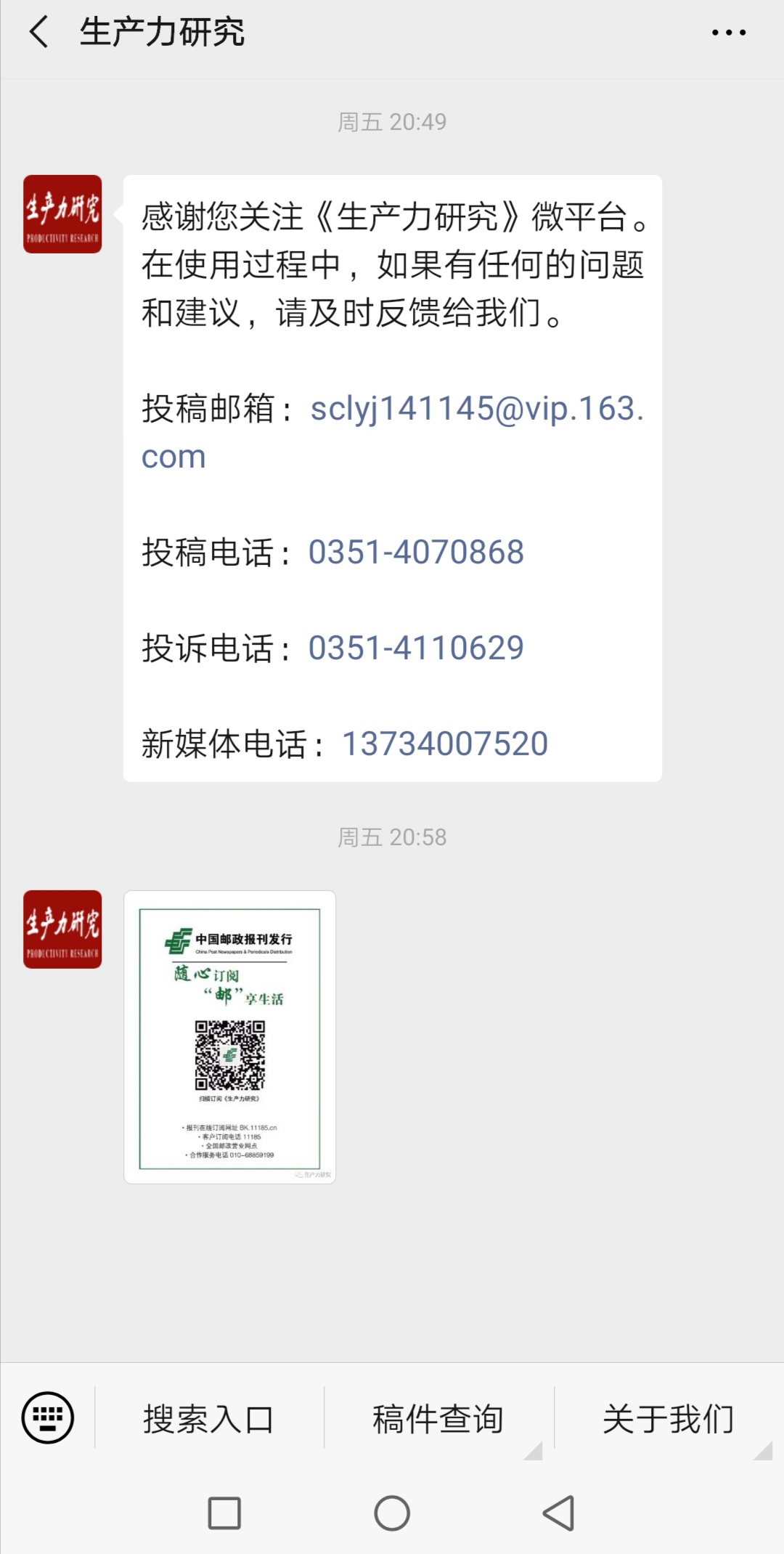
Task: Dial the 新媒体电话 number 13734007520
Action: click(445, 744)
